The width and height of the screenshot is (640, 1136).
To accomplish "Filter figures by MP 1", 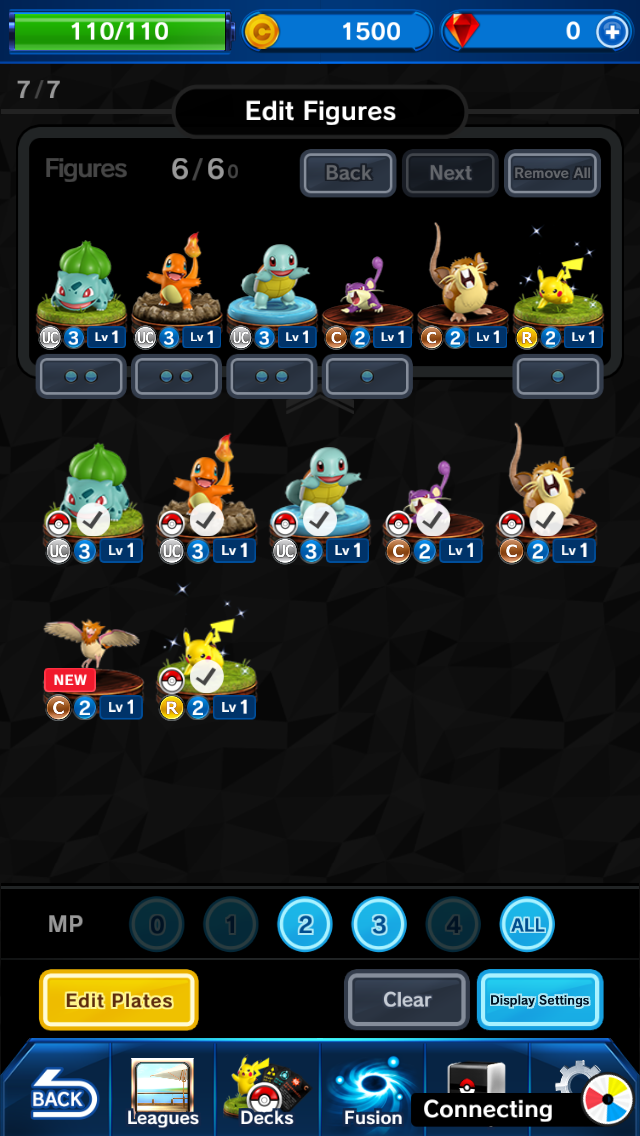I will (231, 925).
